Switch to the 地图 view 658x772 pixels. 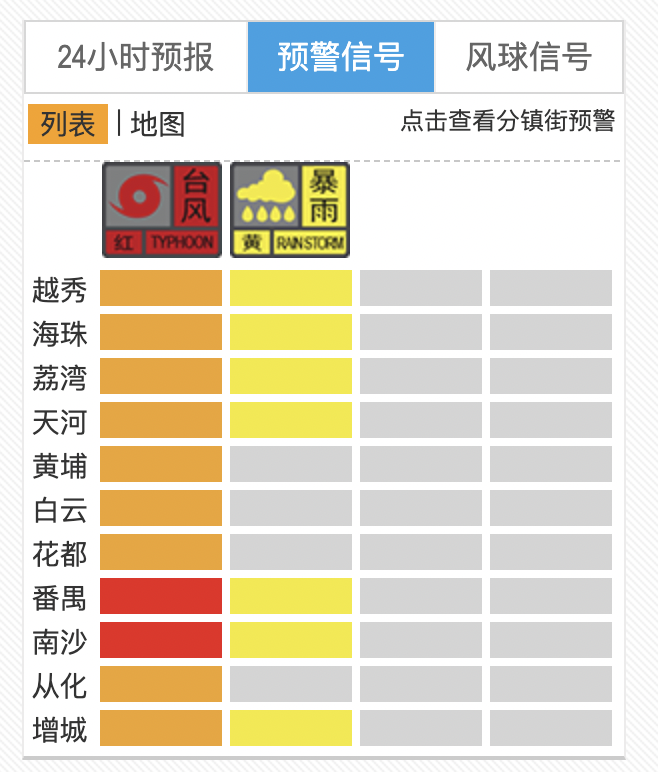[x=158, y=124]
